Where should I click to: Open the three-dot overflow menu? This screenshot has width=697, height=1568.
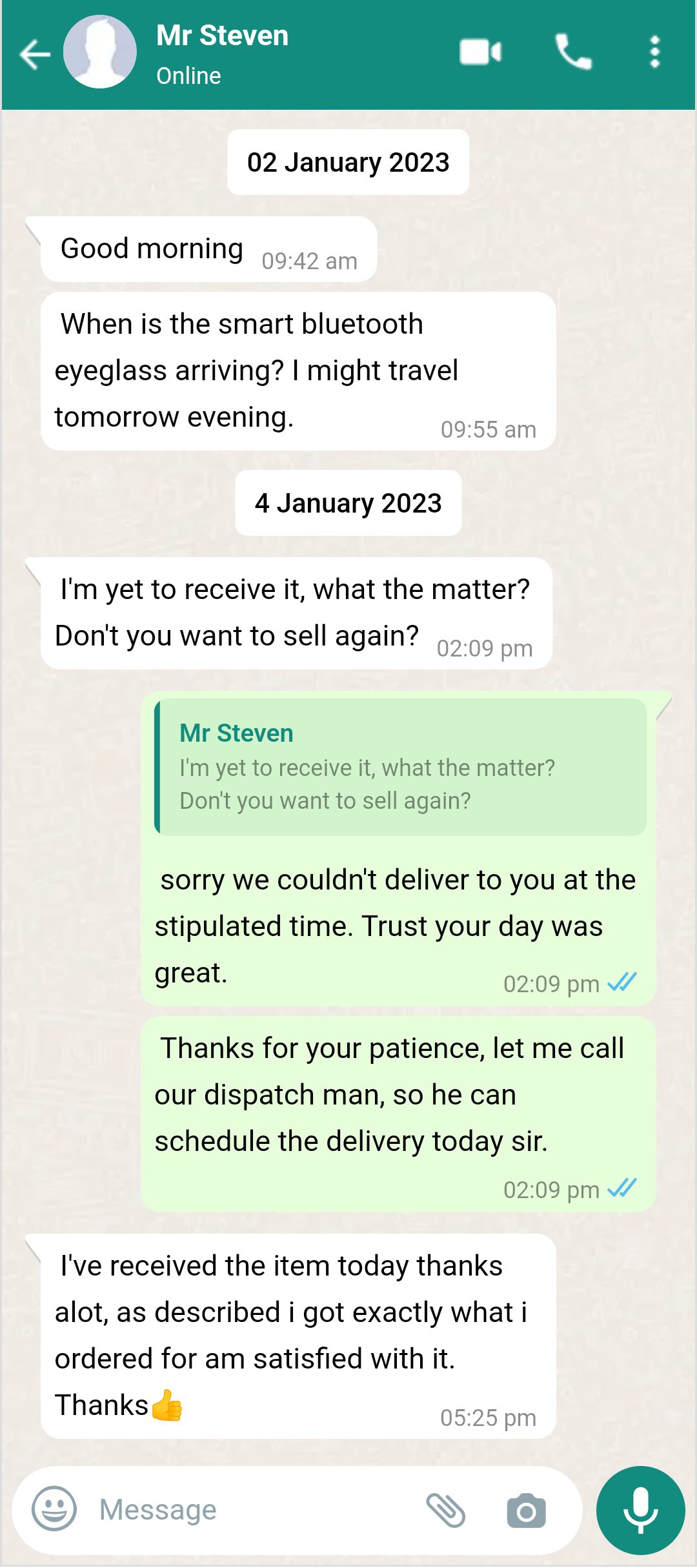[654, 52]
